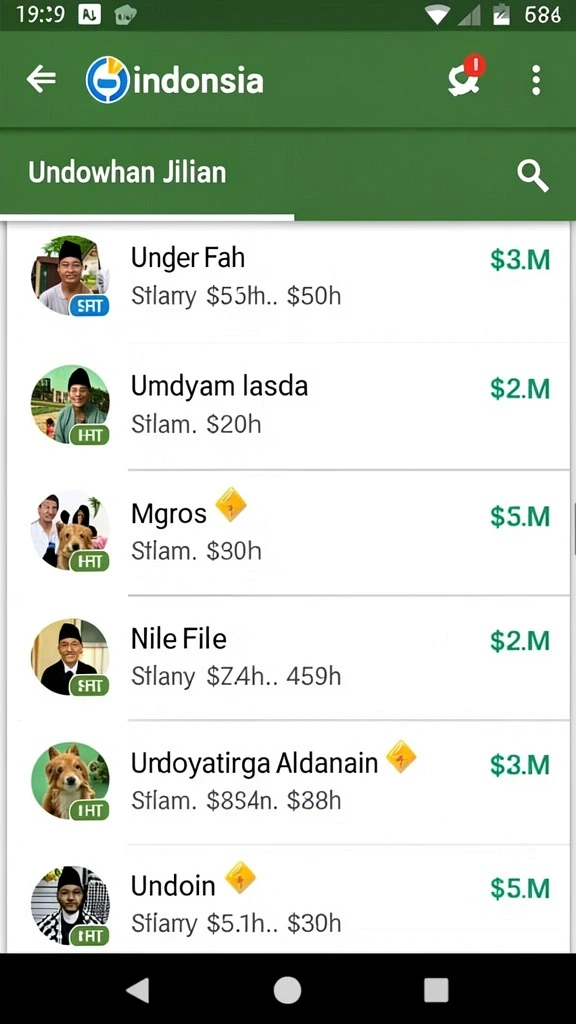View the Mgros list item
576x1024 pixels.
point(287,532)
